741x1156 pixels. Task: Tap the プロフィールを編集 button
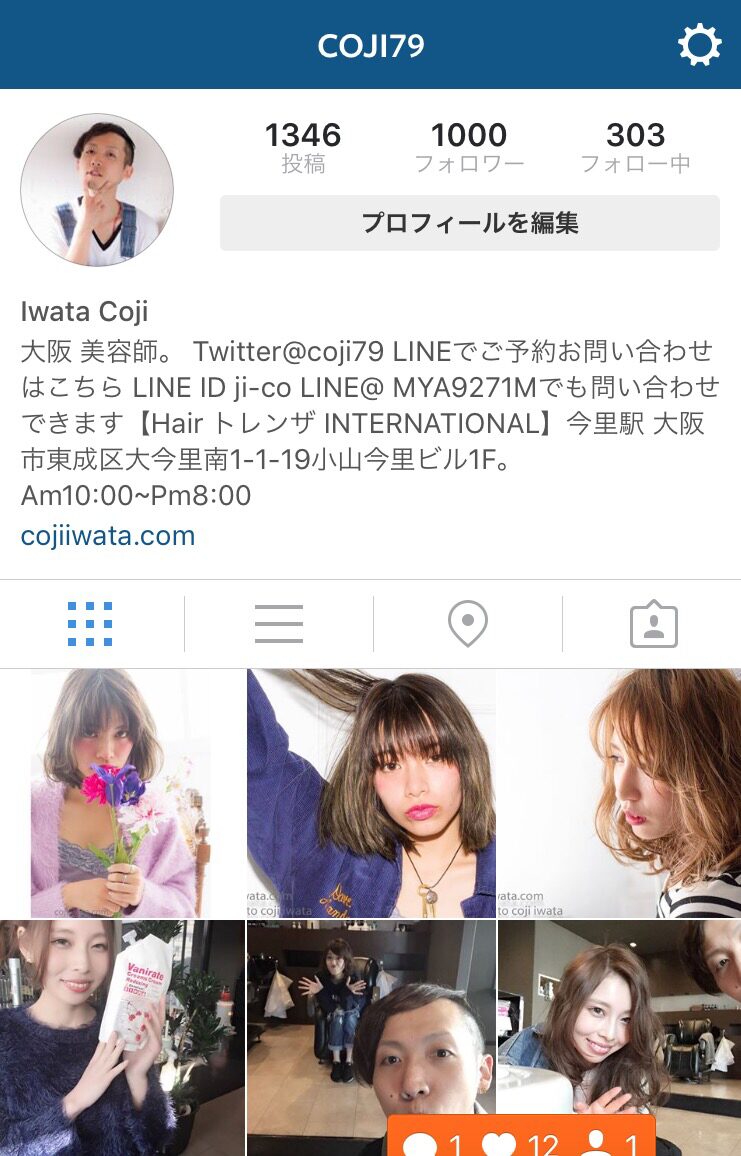[x=469, y=223]
